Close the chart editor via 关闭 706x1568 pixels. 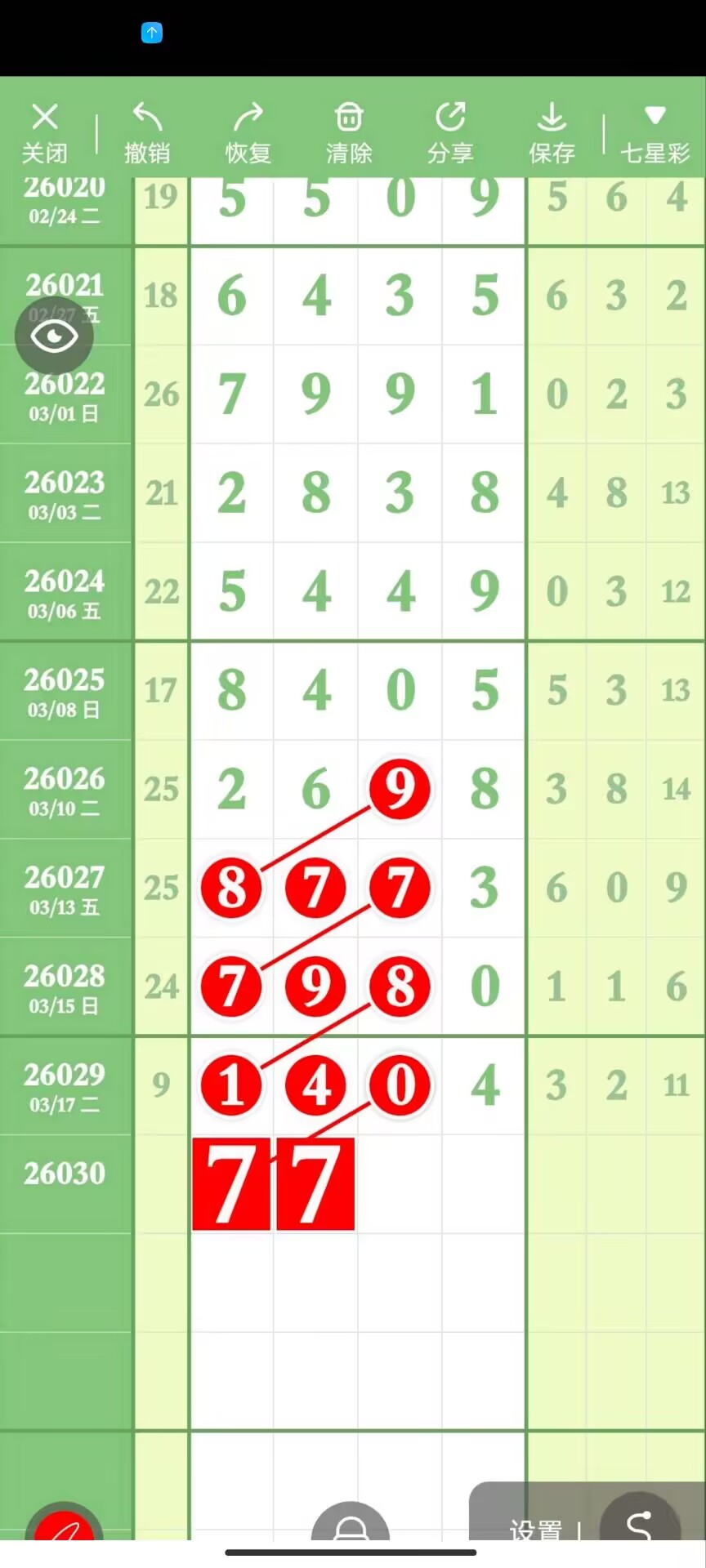[45, 132]
